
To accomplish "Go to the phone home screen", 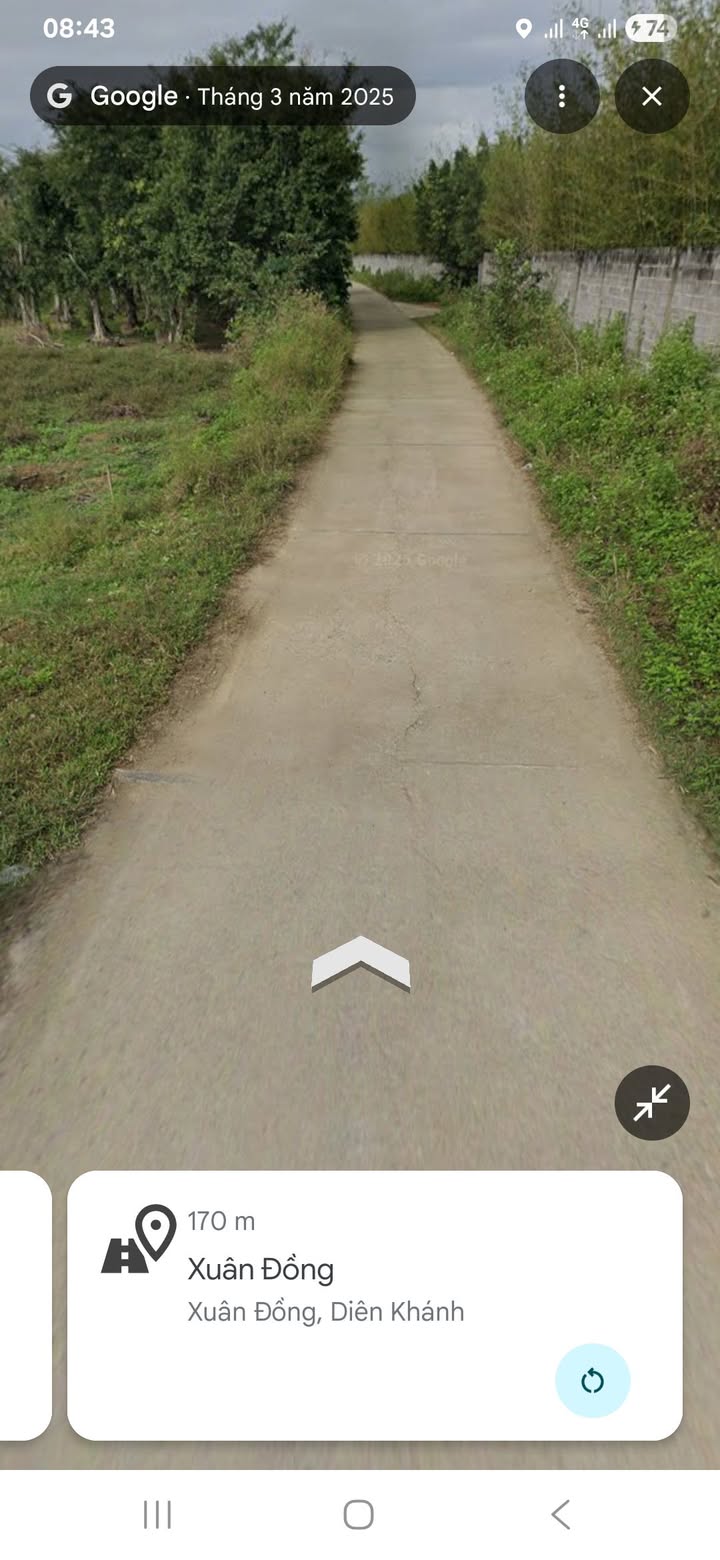I will click(359, 1515).
